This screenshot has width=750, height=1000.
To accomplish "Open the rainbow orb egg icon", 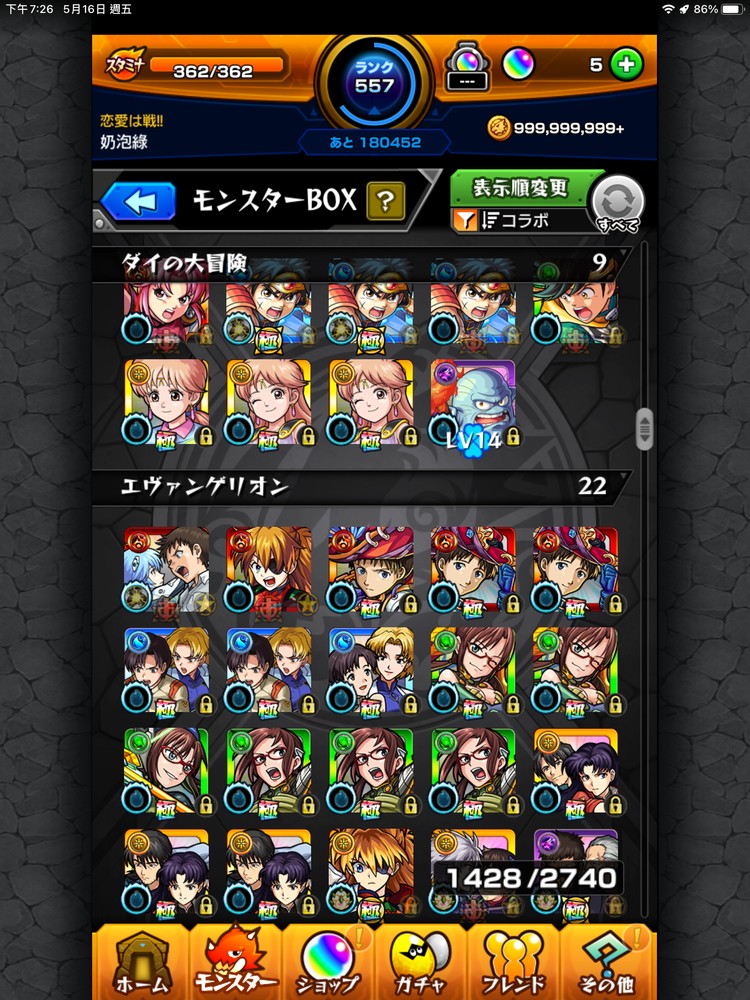I will coord(468,65).
